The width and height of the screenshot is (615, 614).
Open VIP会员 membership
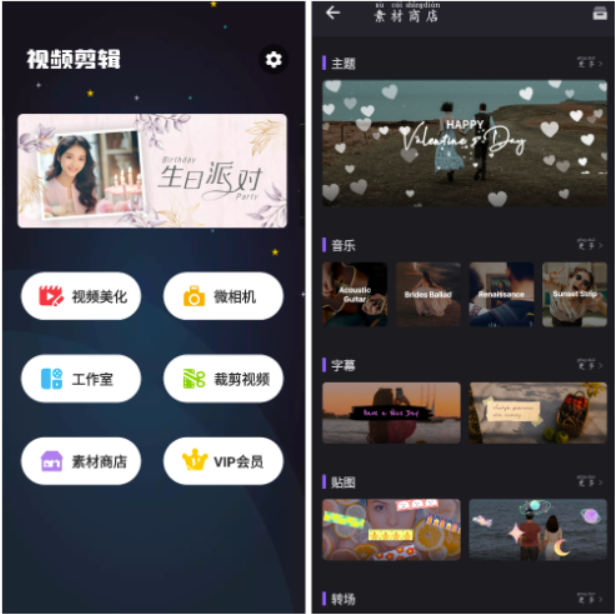(x=223, y=461)
